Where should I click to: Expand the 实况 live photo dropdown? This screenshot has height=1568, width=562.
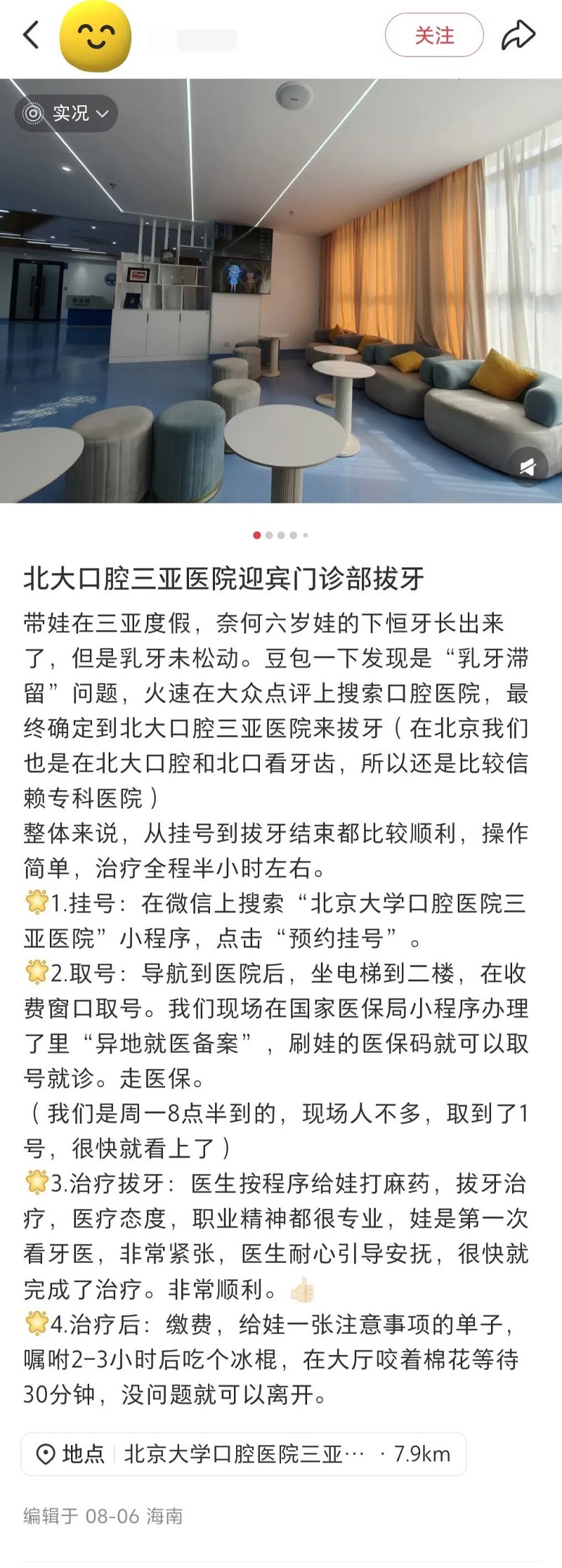pos(67,113)
